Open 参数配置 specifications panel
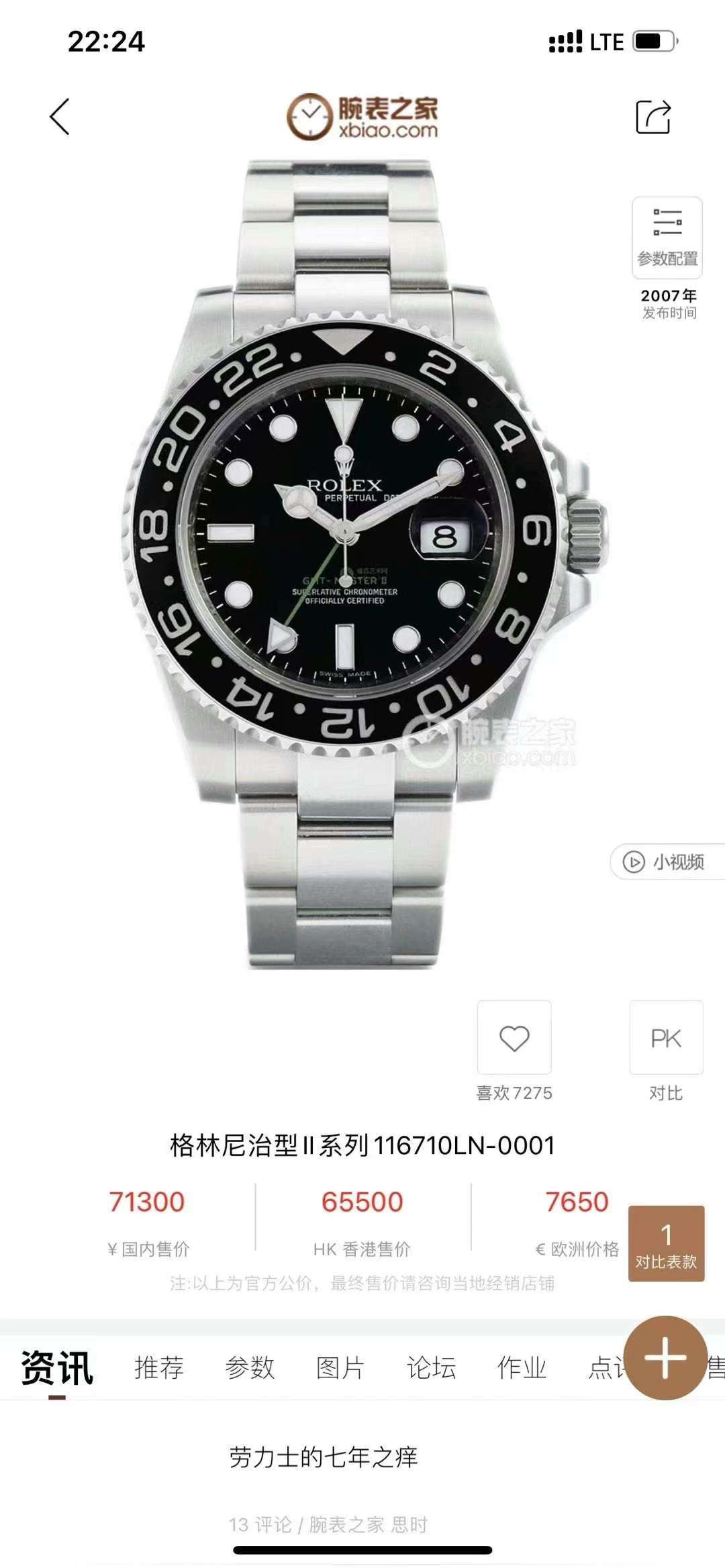This screenshot has height=1568, width=725. 667,238
